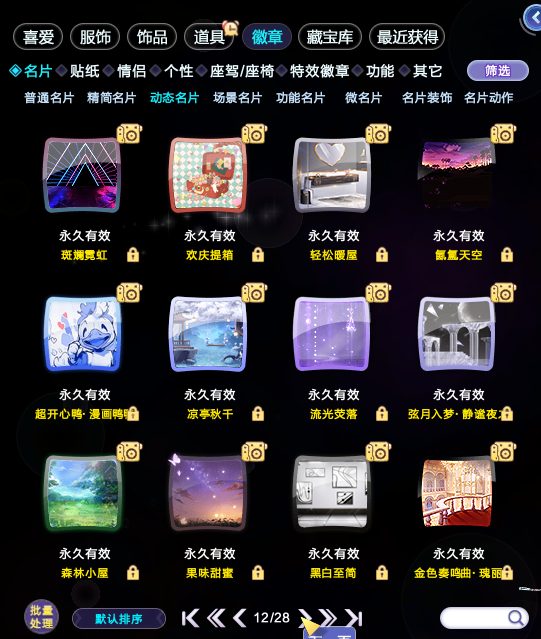541x639 pixels.
Task: Tap the lock icon beside 凉亭秋千
Action: pos(257,414)
